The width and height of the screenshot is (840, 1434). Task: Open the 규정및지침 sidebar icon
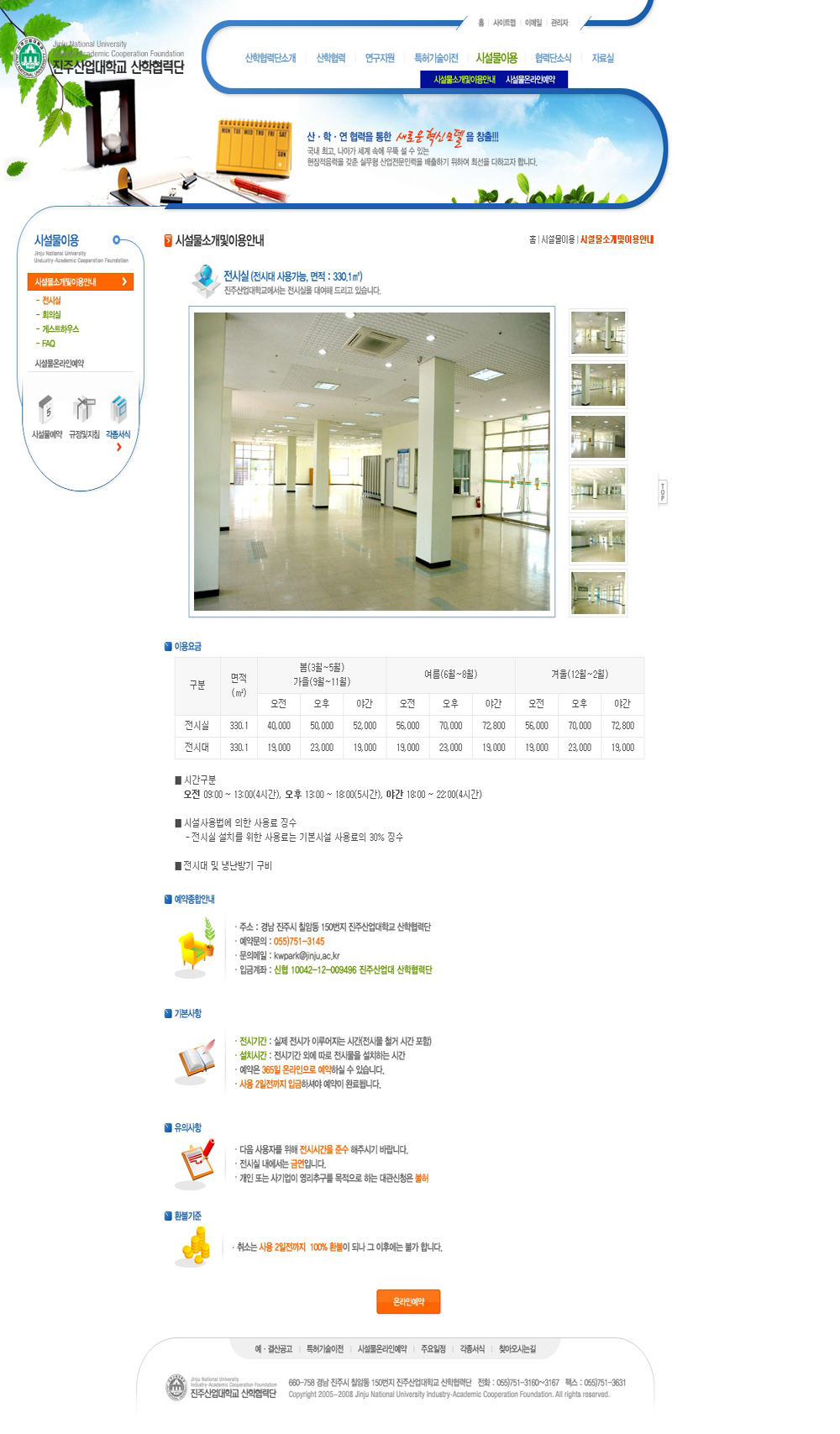[x=84, y=418]
